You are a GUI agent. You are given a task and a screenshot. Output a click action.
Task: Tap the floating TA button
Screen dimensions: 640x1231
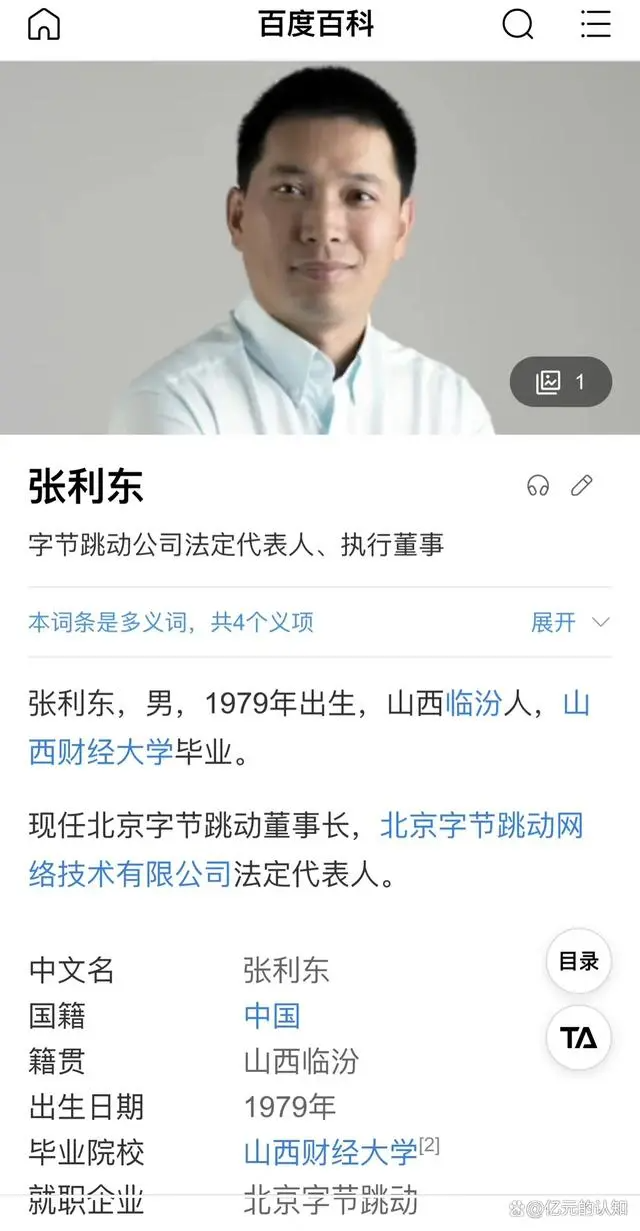tap(578, 1038)
